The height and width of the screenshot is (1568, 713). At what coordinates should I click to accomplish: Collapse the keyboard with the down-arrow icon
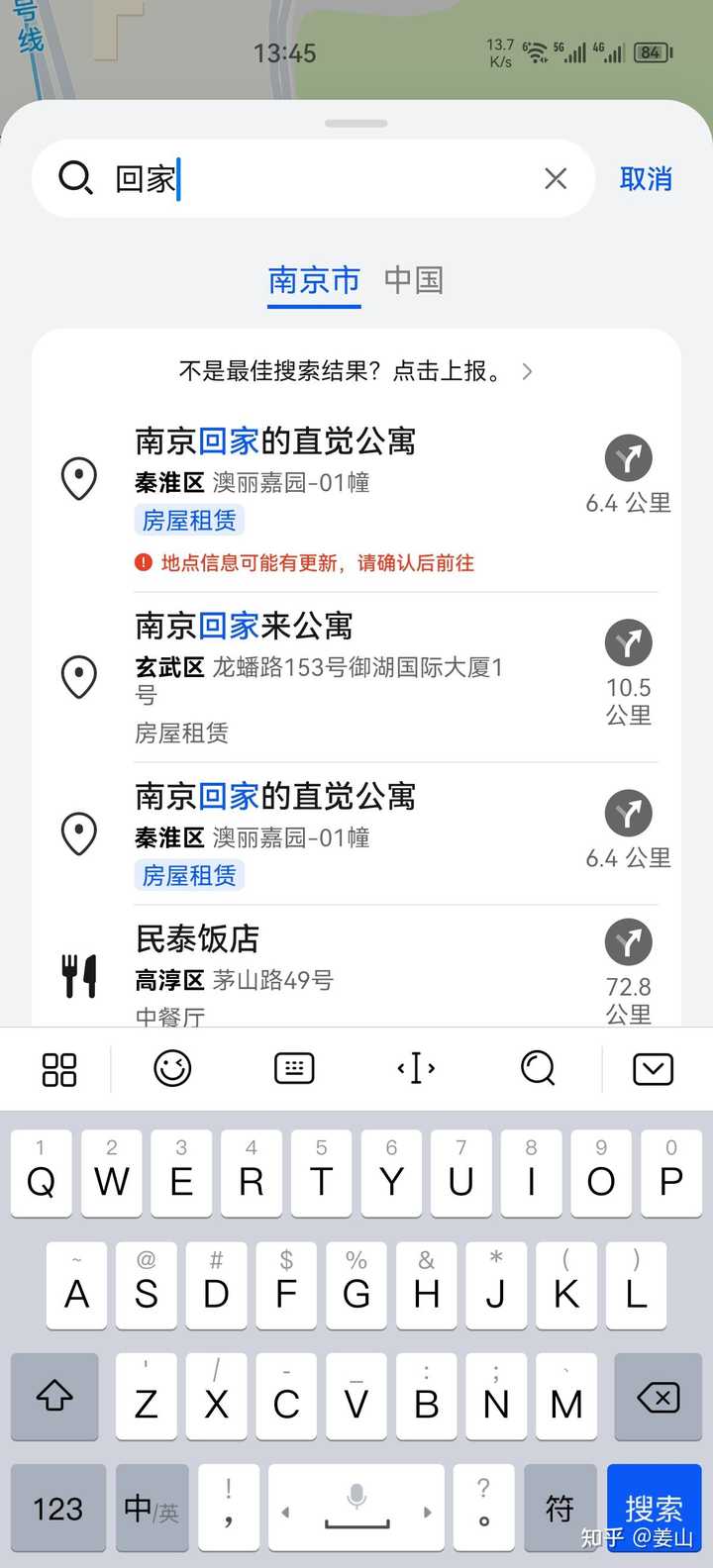click(x=653, y=1069)
